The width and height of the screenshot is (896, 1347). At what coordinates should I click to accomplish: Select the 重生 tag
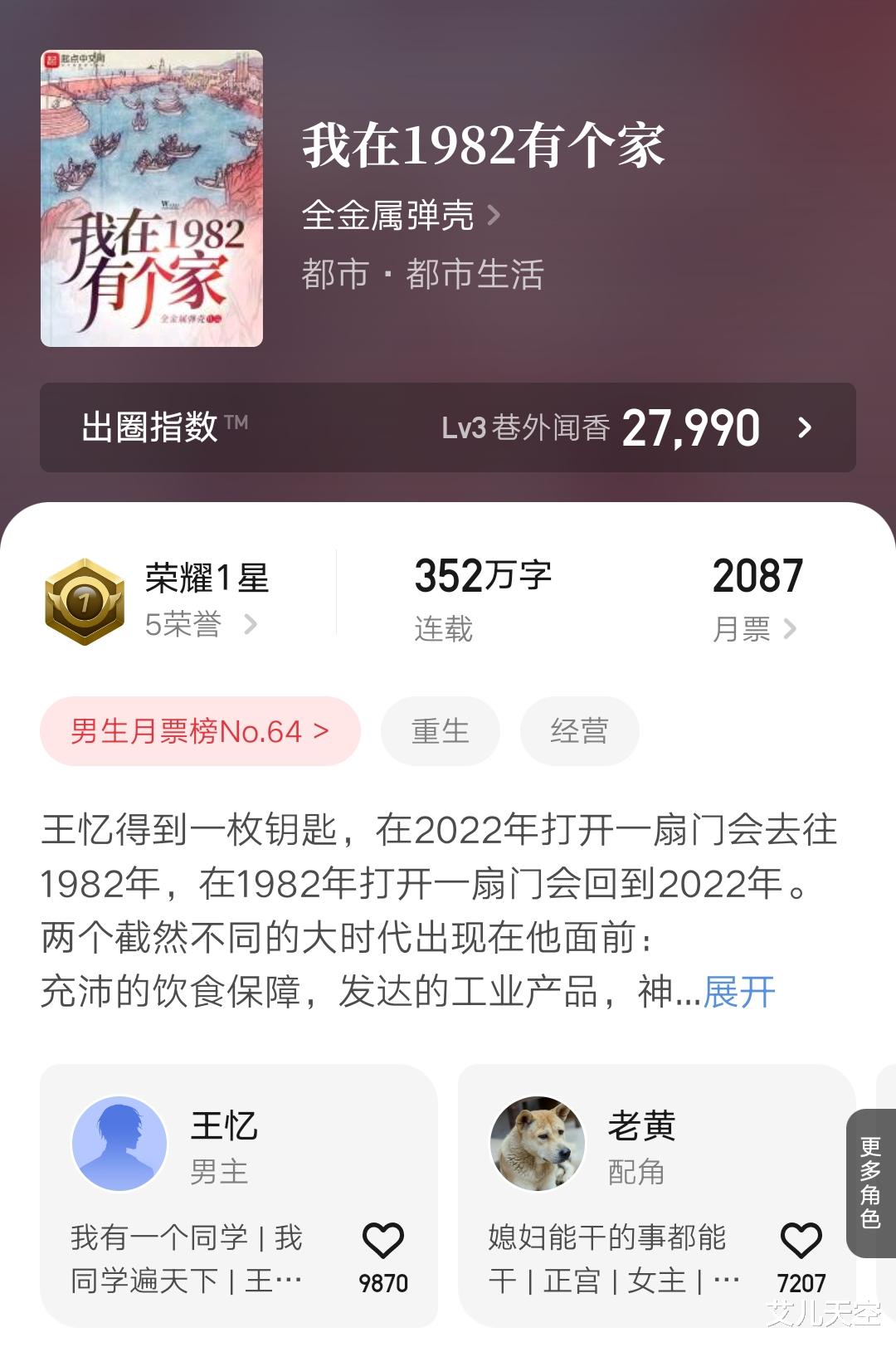[x=440, y=730]
